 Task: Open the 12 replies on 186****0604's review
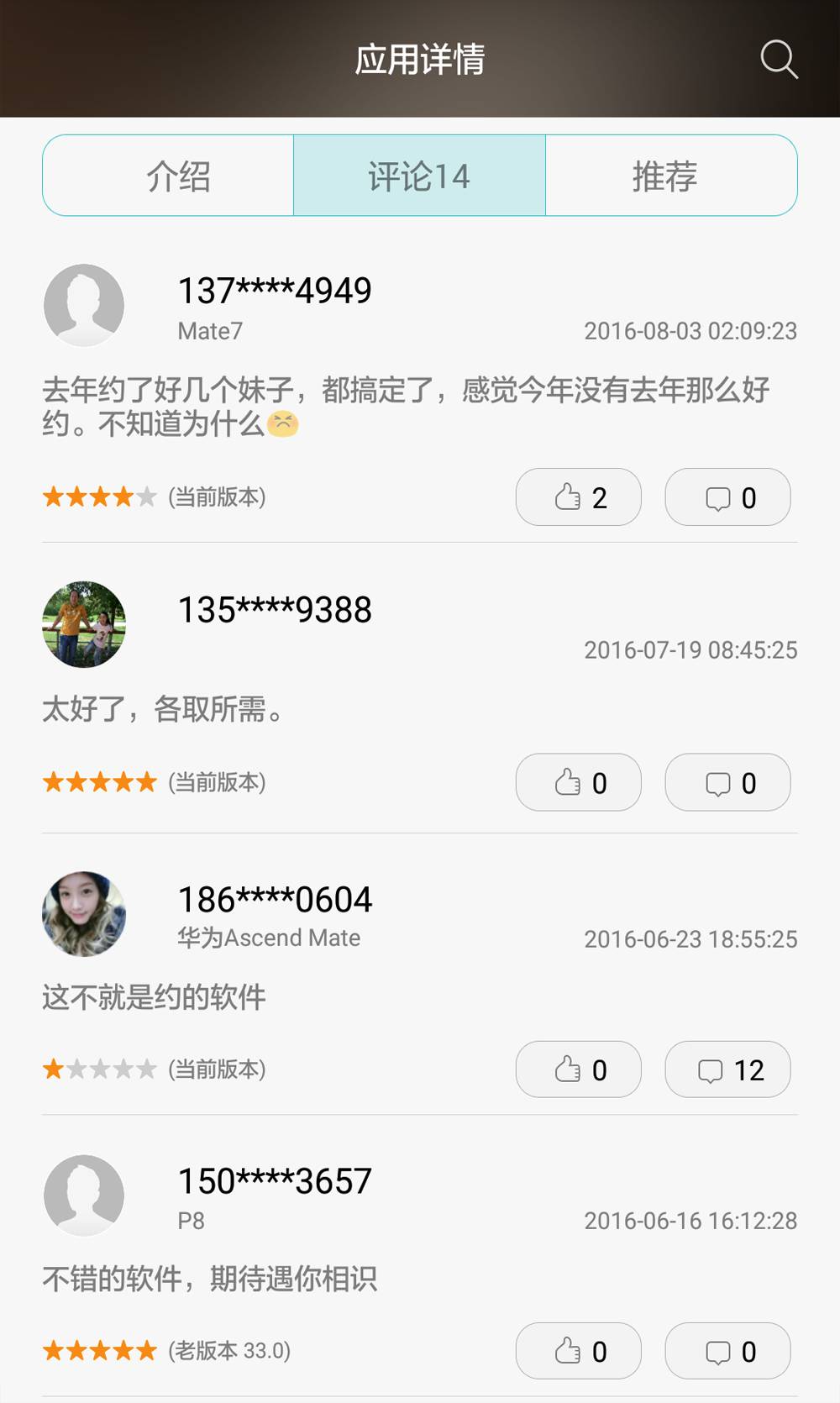click(x=727, y=1069)
